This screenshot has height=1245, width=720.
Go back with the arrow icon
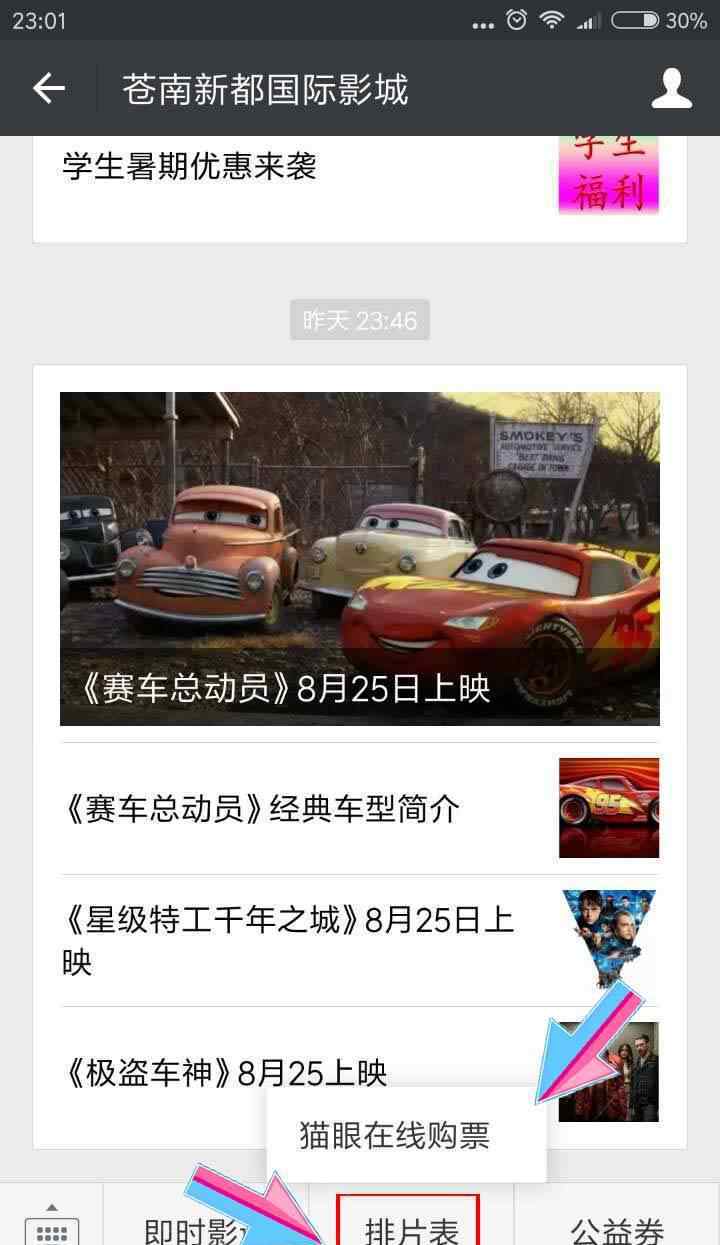click(x=48, y=89)
